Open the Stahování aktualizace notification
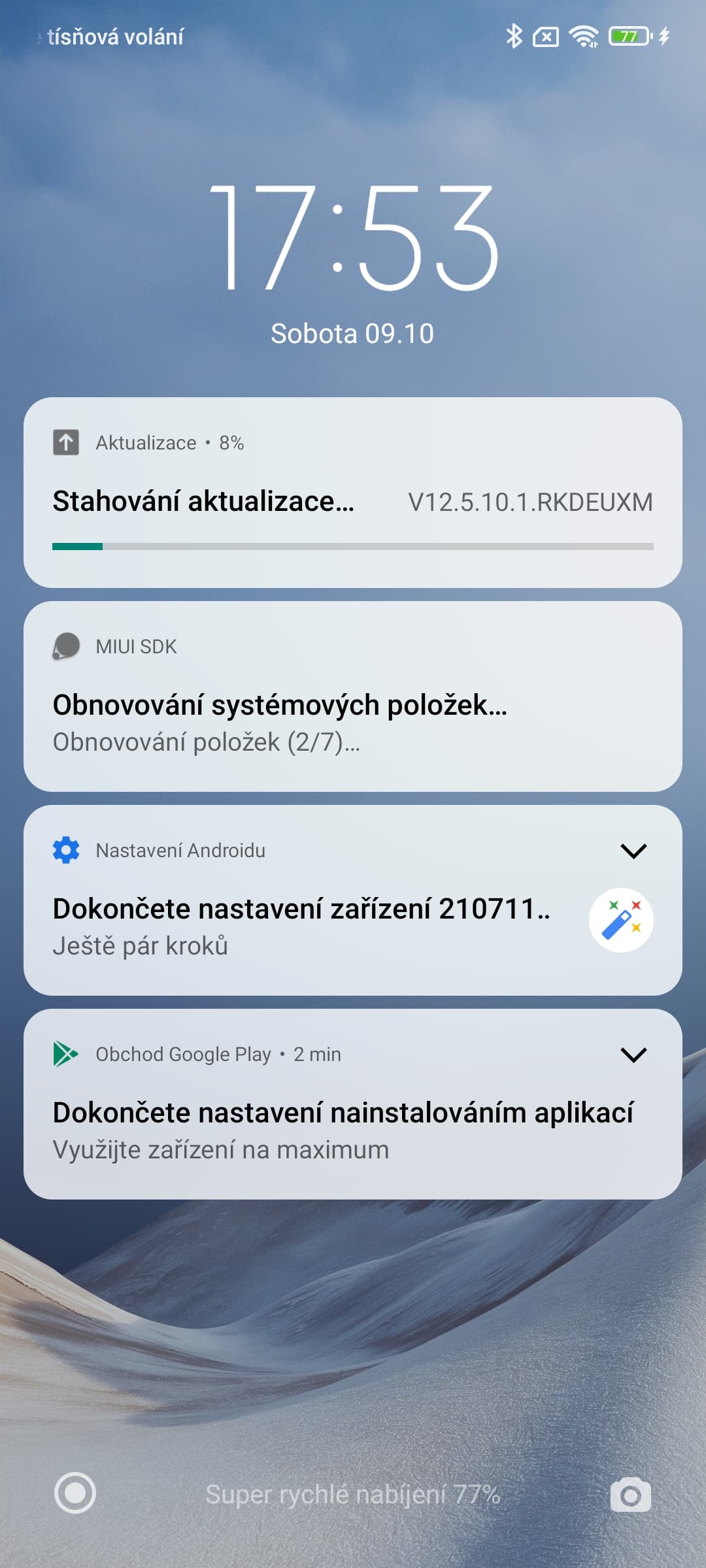This screenshot has height=1568, width=706. point(353,493)
